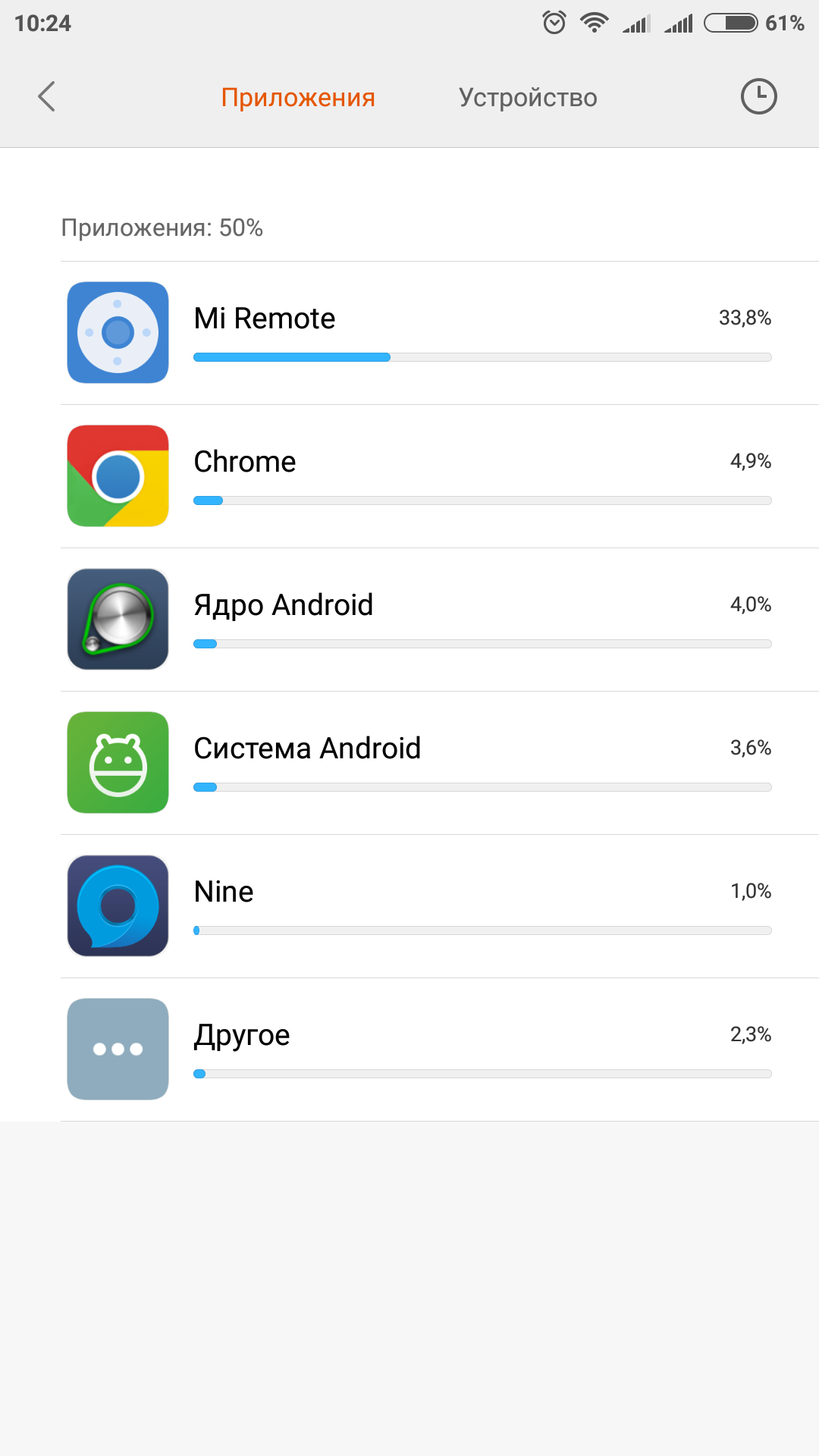Open Mi Remote battery usage details
The width and height of the screenshot is (819, 1456).
[x=440, y=333]
